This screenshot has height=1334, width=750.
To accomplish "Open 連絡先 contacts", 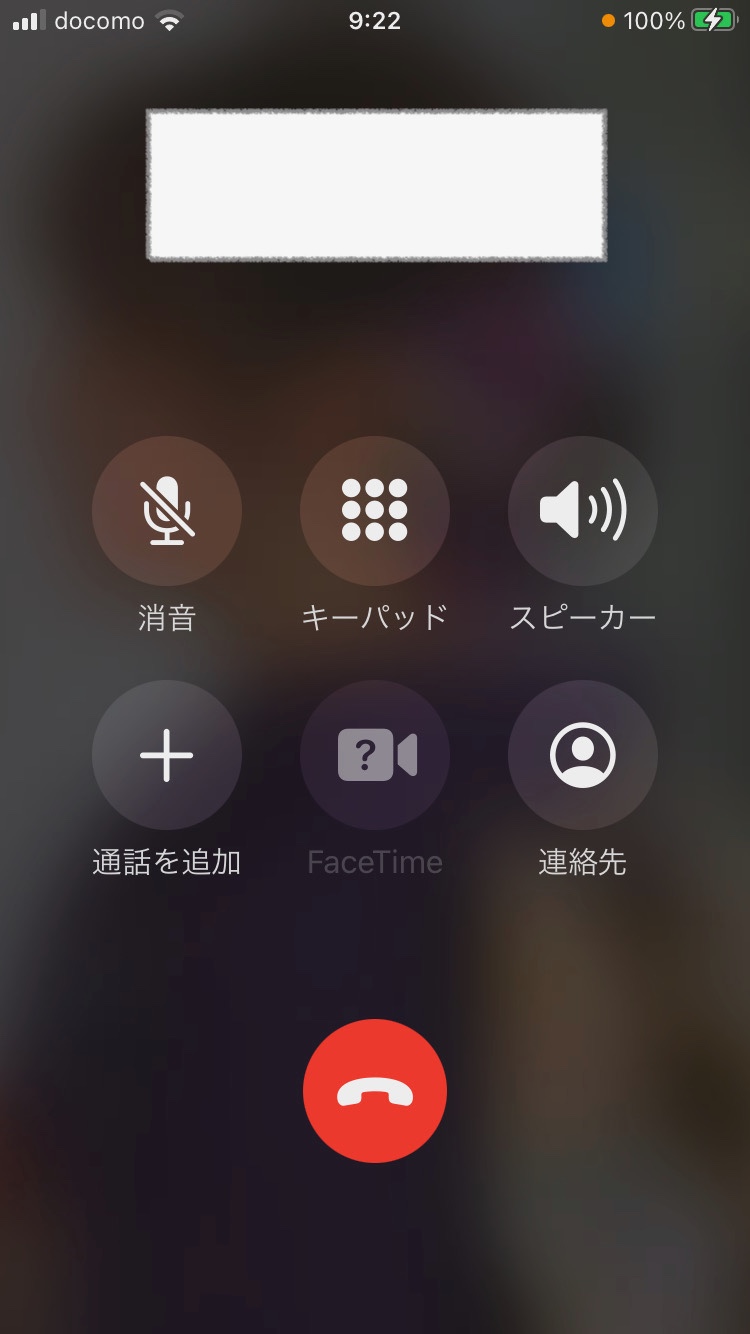I will tap(583, 755).
